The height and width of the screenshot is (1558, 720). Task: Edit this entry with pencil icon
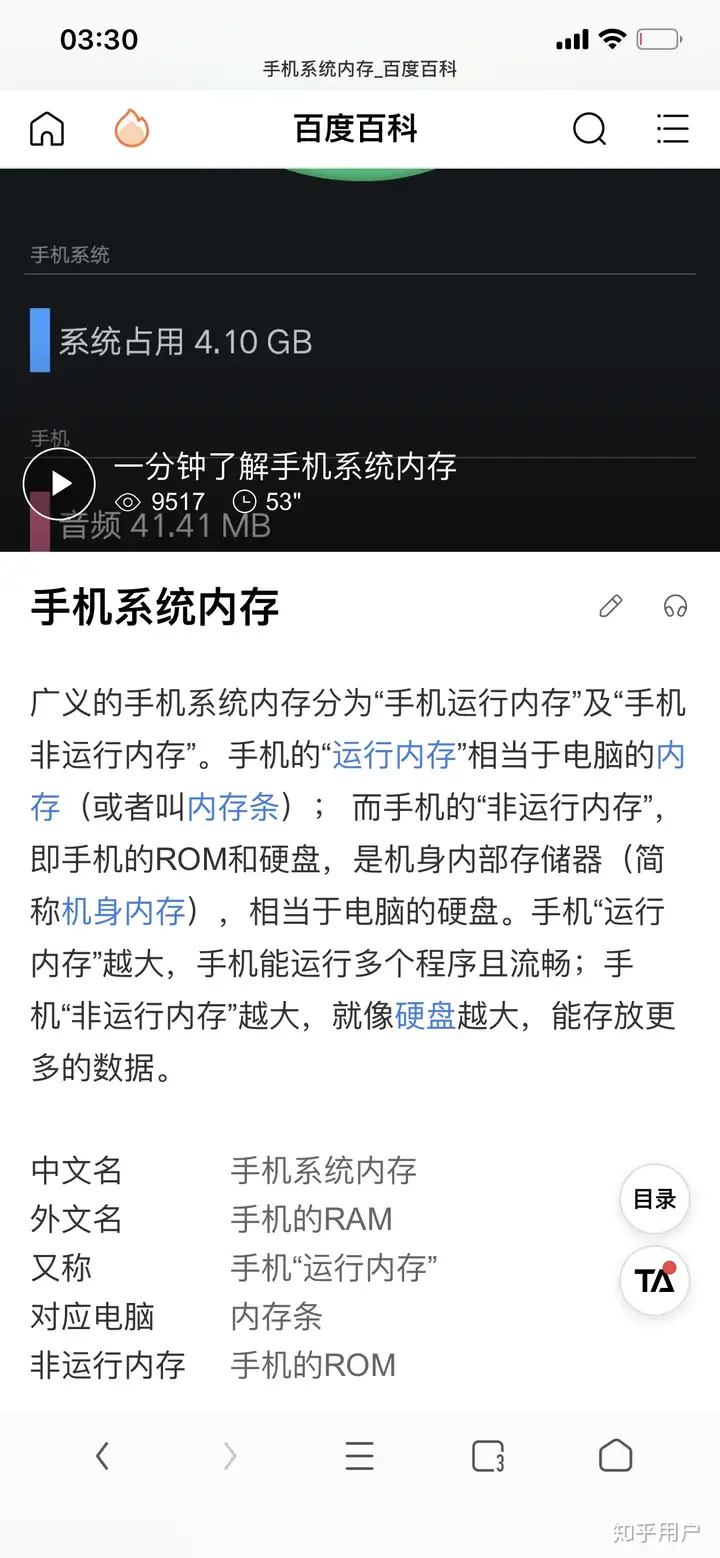click(x=610, y=606)
